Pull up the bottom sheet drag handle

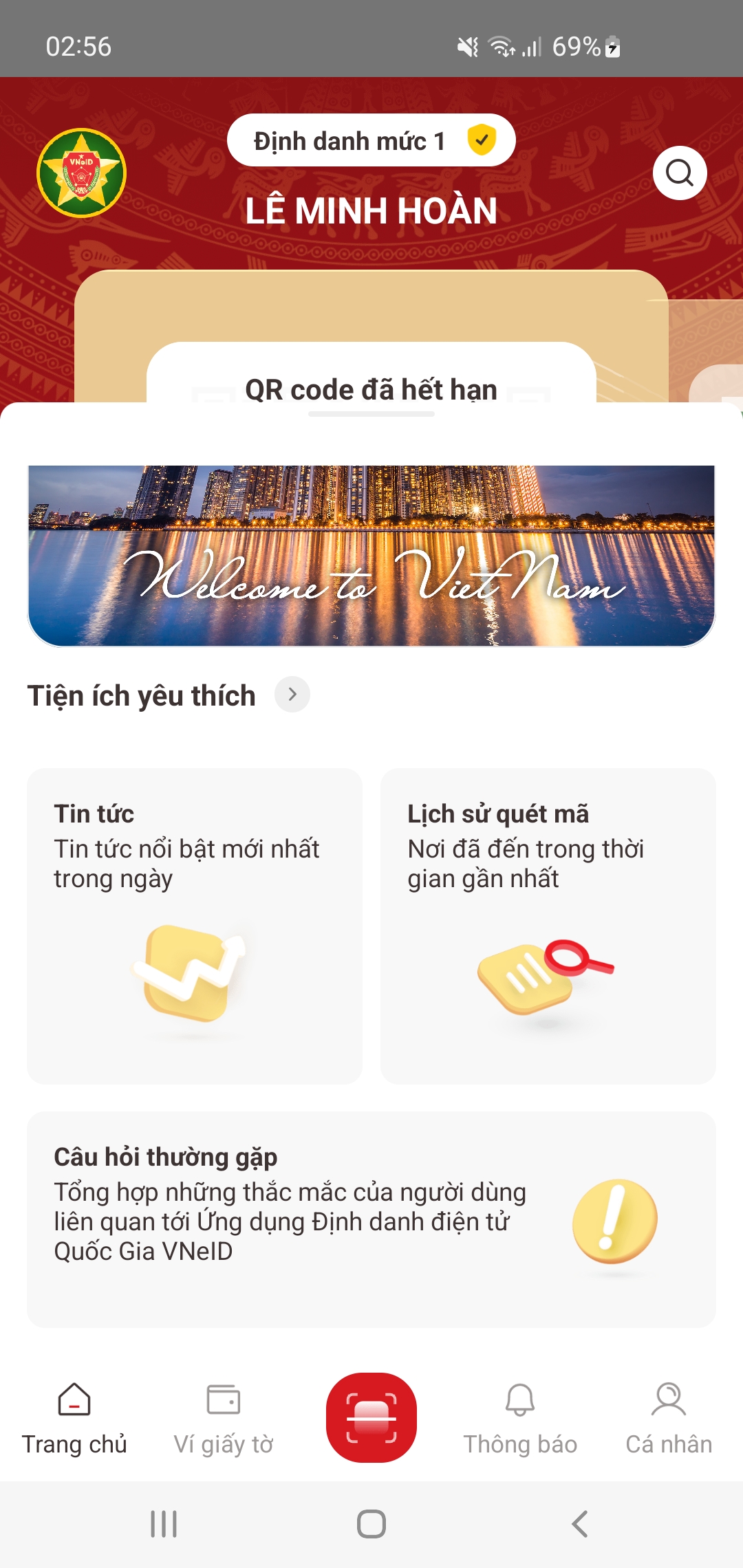click(x=371, y=413)
